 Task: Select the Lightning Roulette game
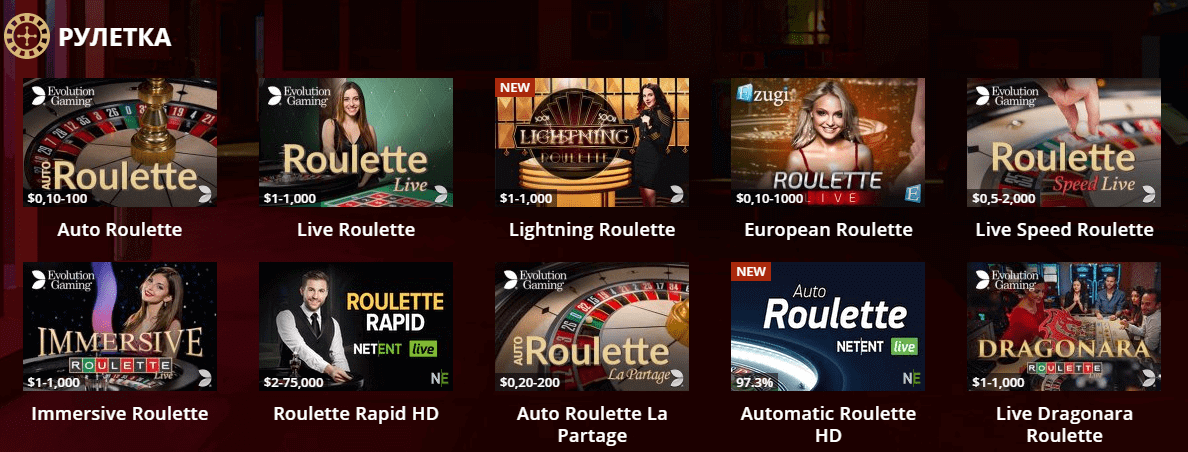592,142
